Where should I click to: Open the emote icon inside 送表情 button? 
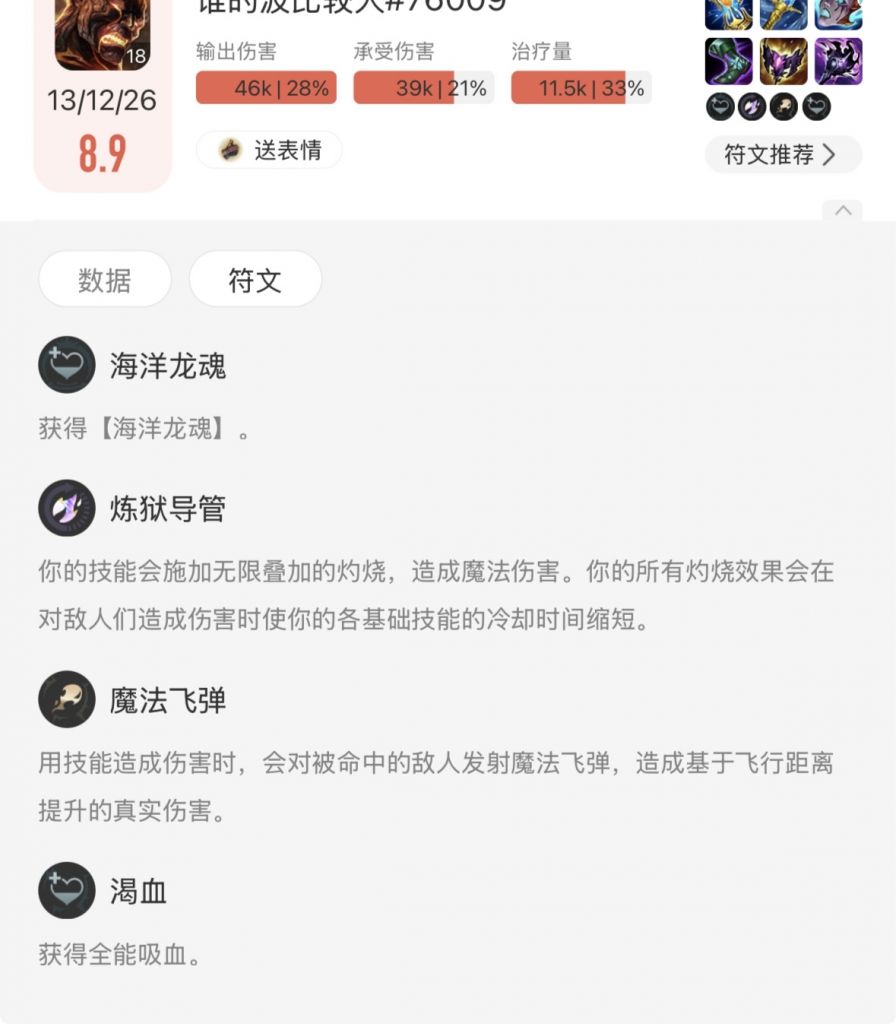(x=232, y=148)
